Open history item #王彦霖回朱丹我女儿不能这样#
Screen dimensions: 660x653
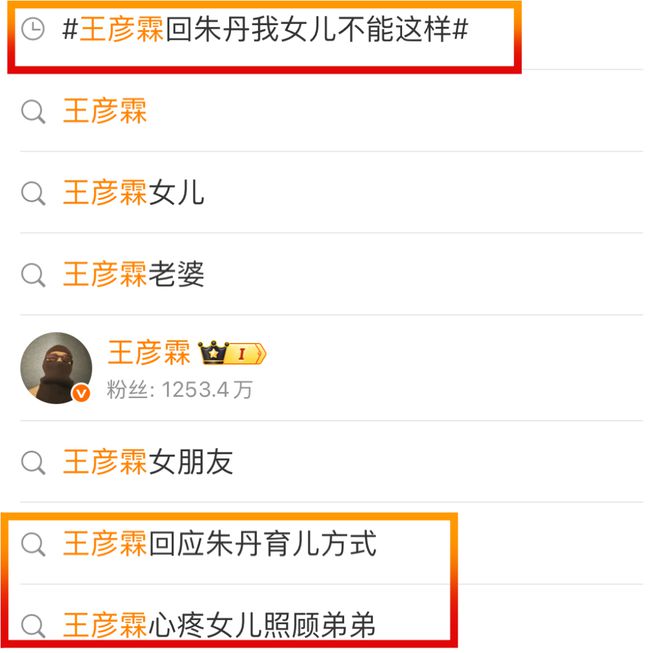pyautogui.click(x=265, y=30)
